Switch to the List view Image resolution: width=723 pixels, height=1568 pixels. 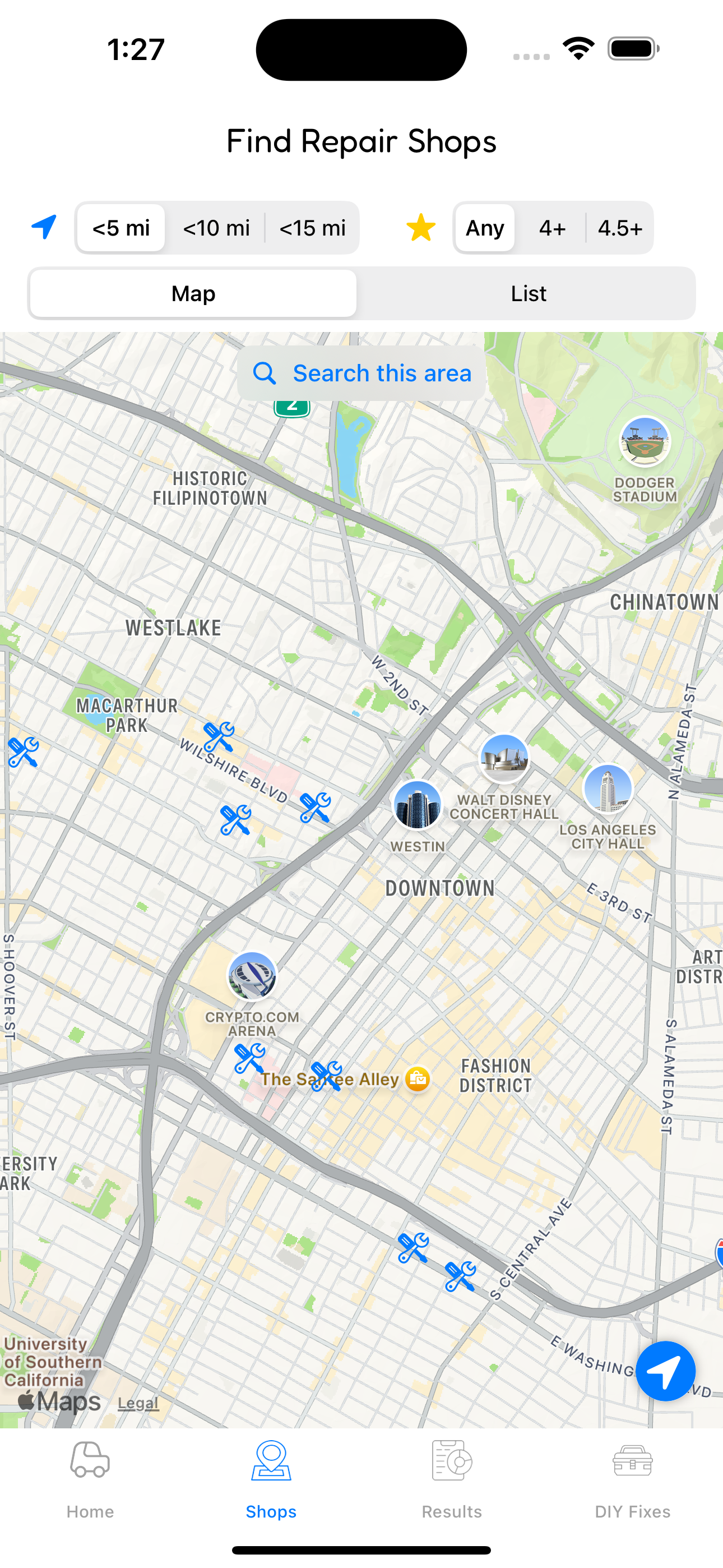pos(529,293)
